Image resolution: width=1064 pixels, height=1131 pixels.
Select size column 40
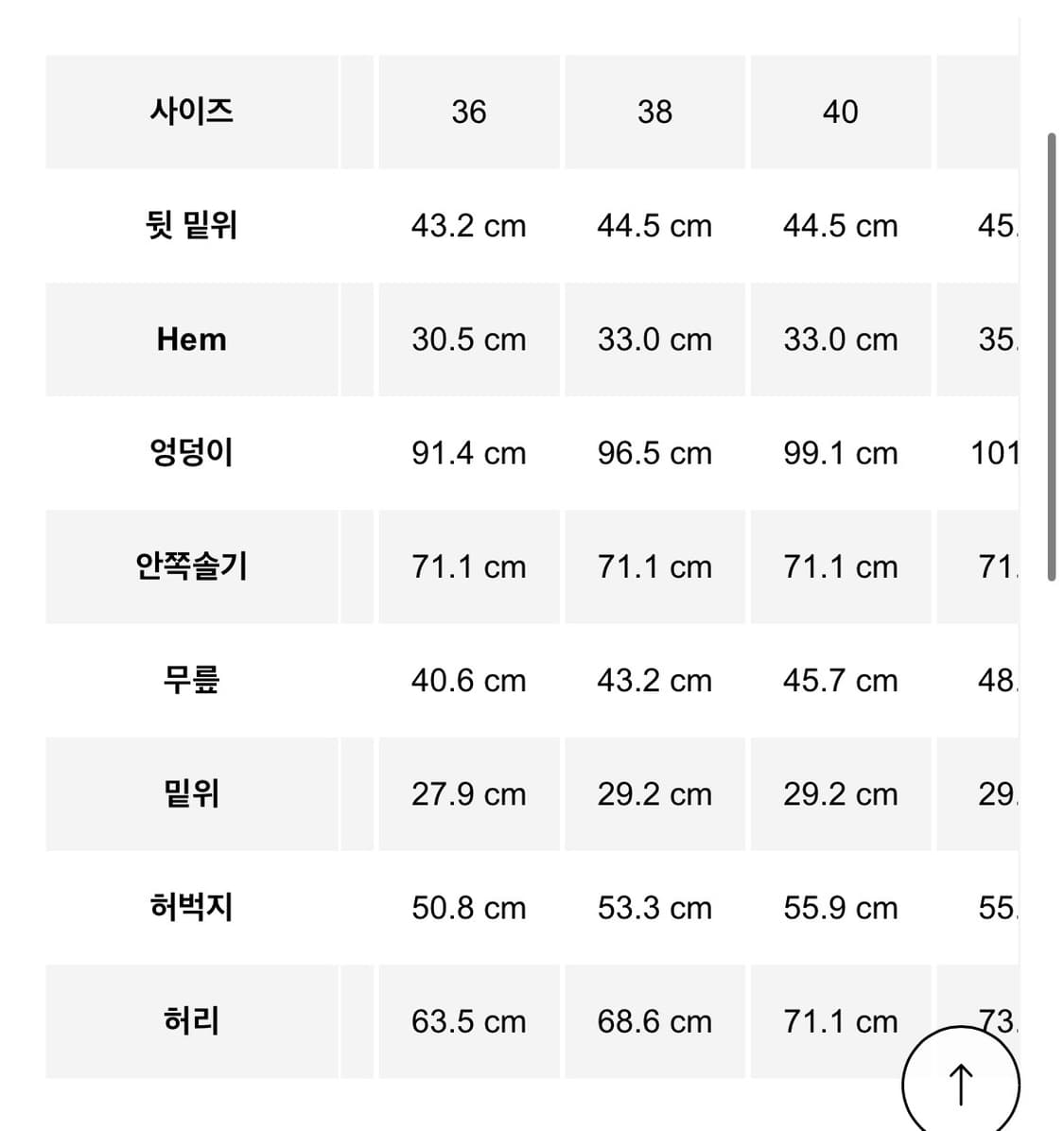840,112
